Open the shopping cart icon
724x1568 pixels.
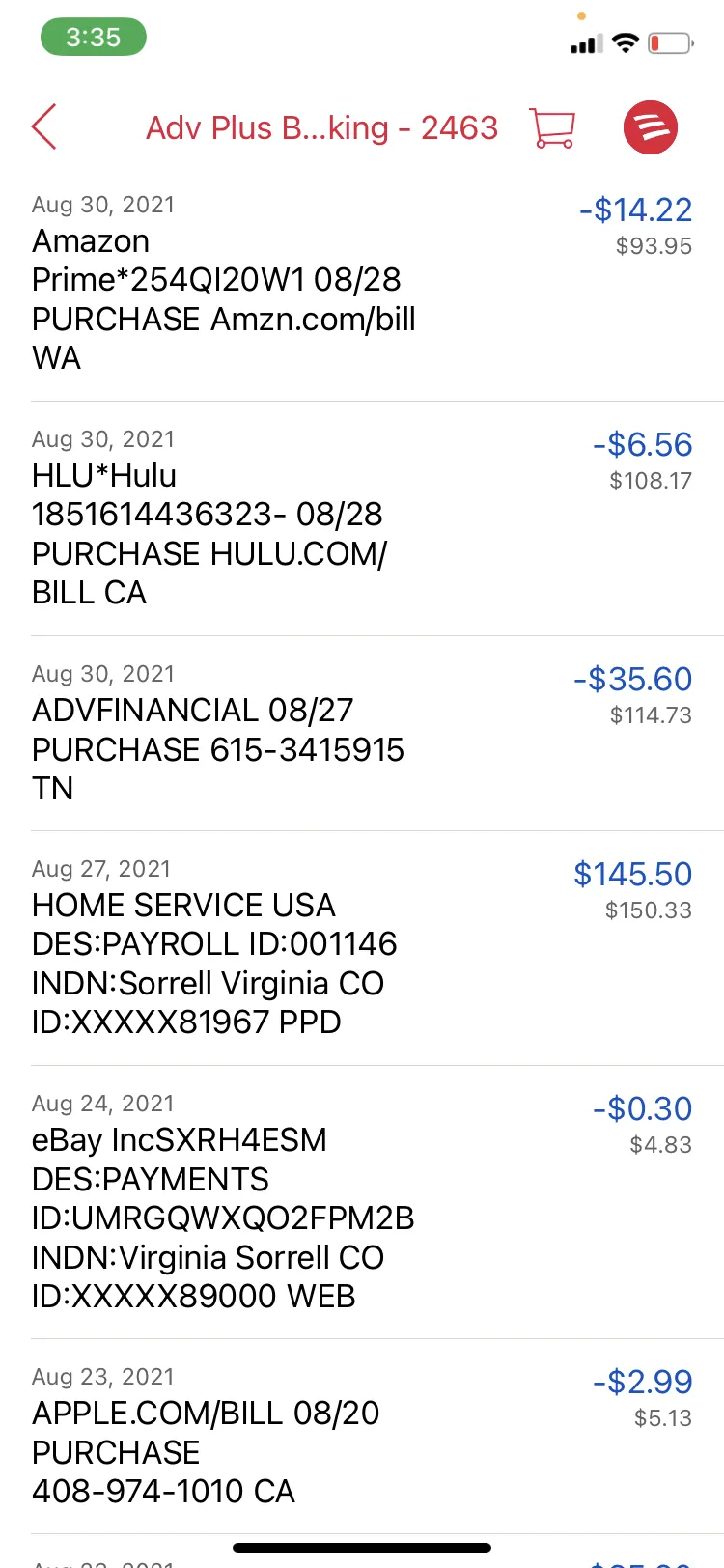(x=552, y=127)
